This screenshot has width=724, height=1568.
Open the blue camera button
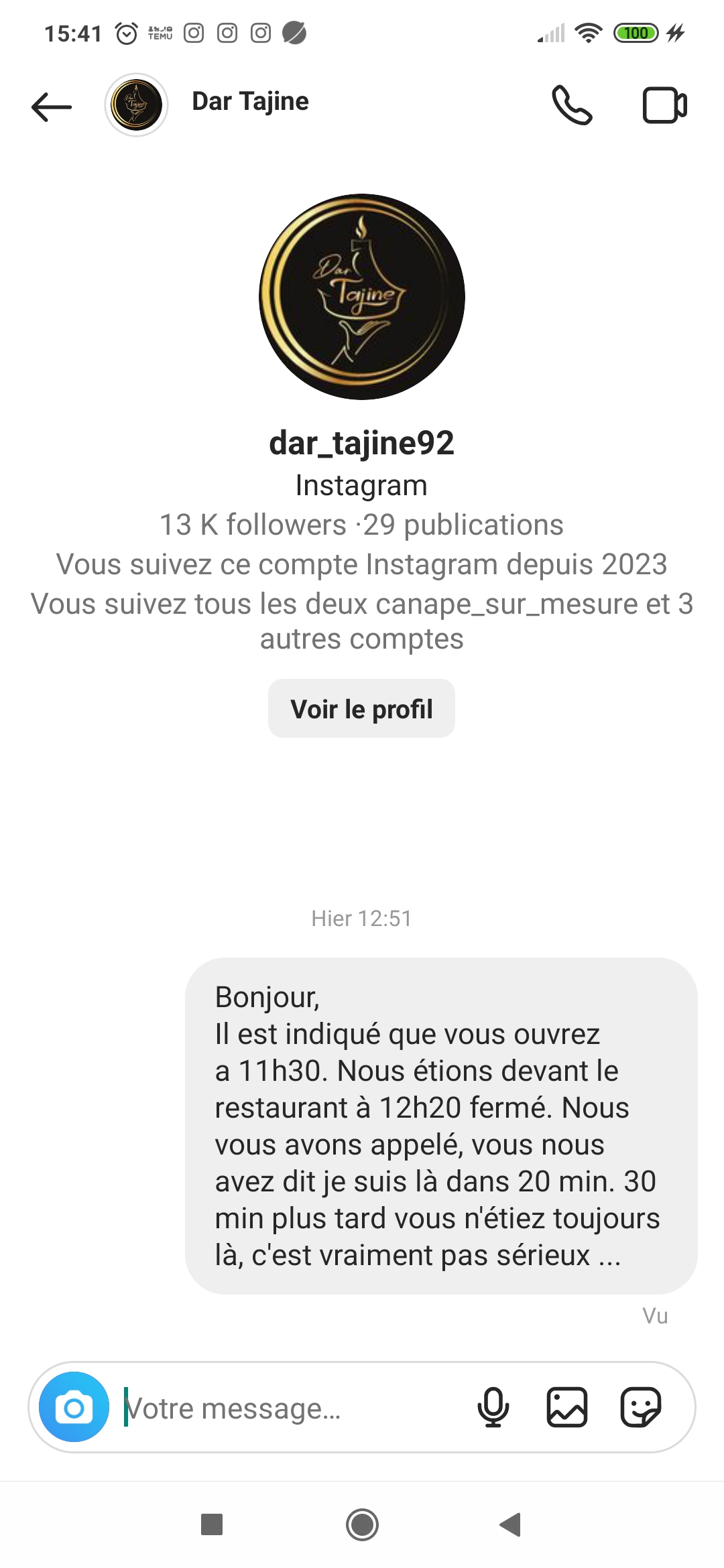[x=74, y=1407]
